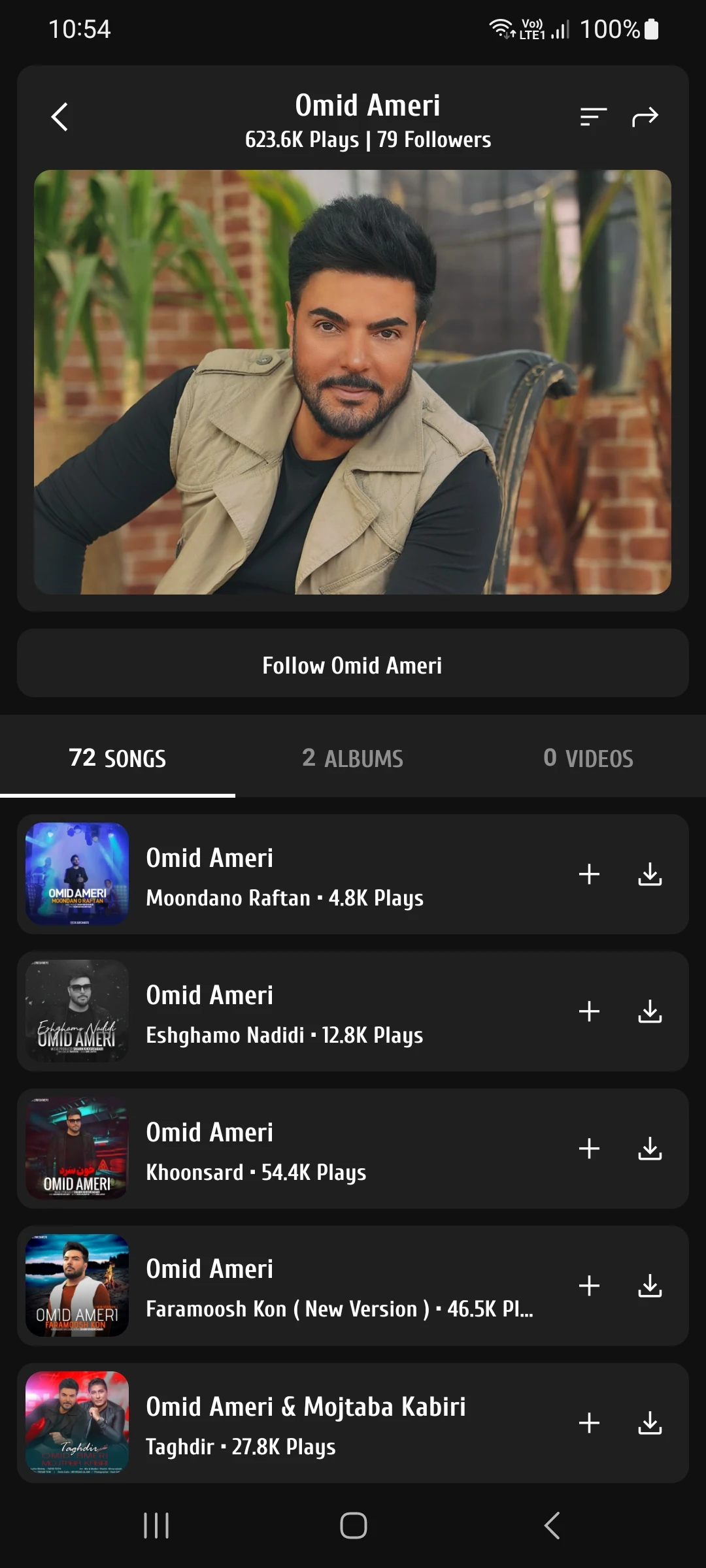Download the song Eshghamo Nadidi
706x1568 pixels.
650,1011
